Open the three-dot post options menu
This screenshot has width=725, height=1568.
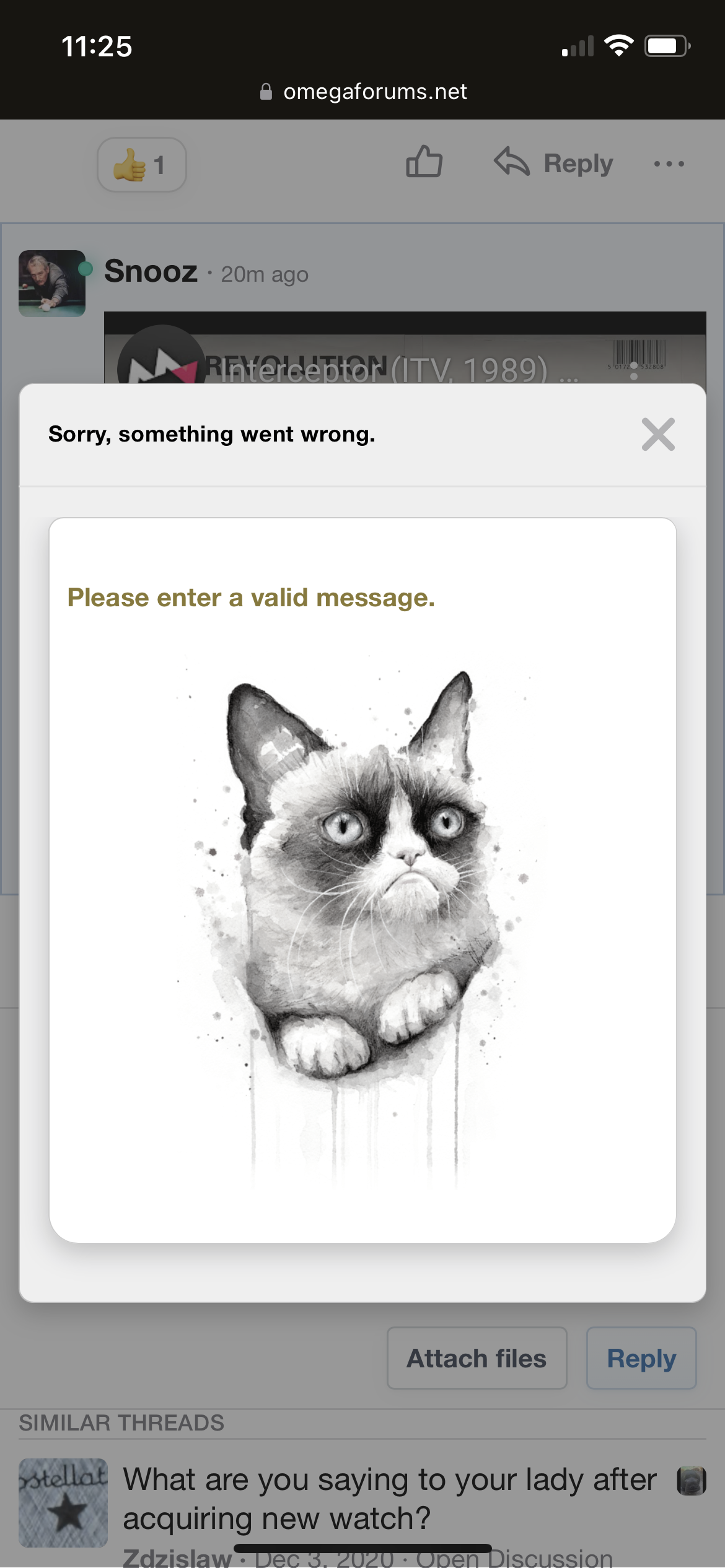(x=669, y=164)
